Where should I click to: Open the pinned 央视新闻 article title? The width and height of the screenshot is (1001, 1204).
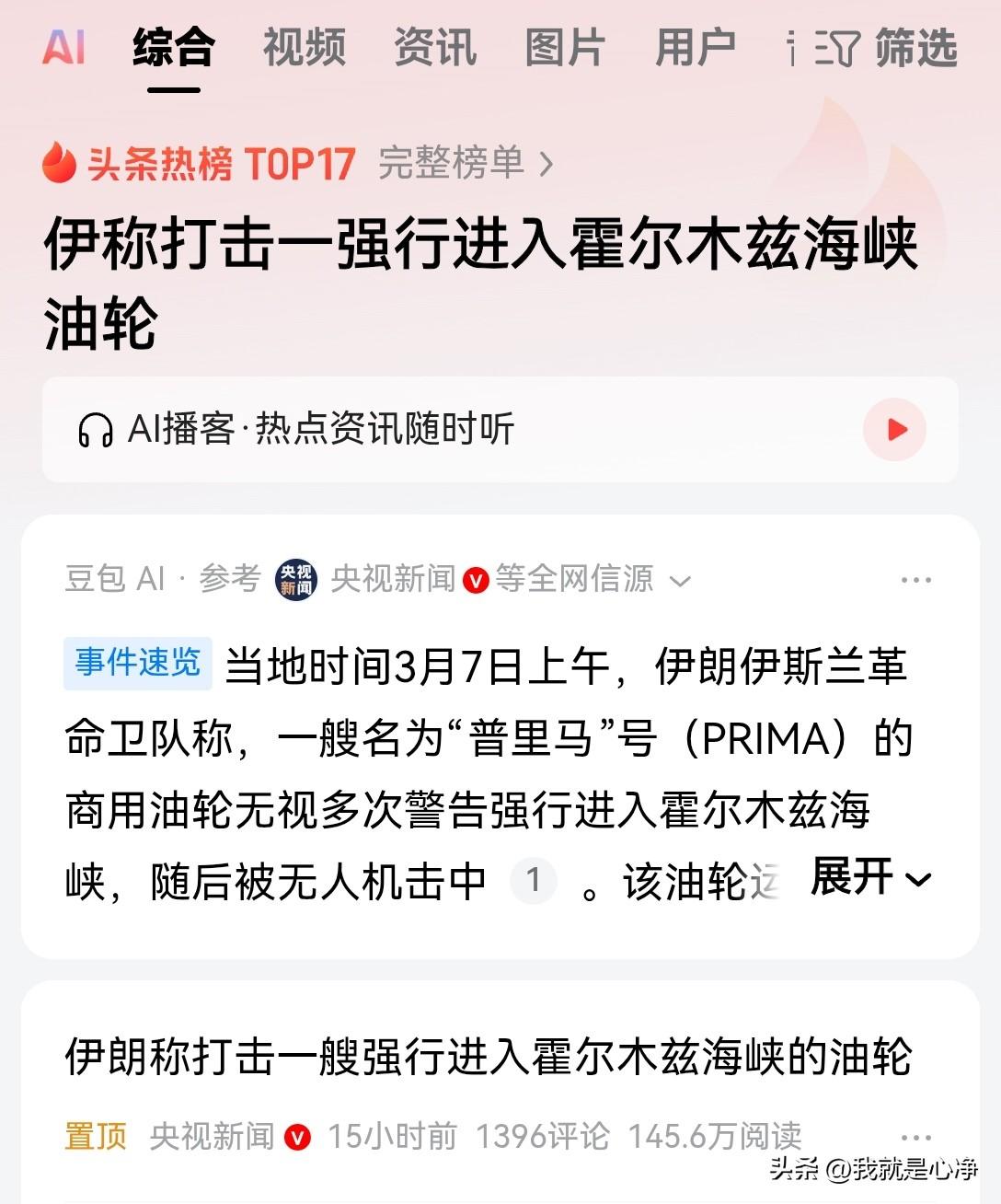488,1059
